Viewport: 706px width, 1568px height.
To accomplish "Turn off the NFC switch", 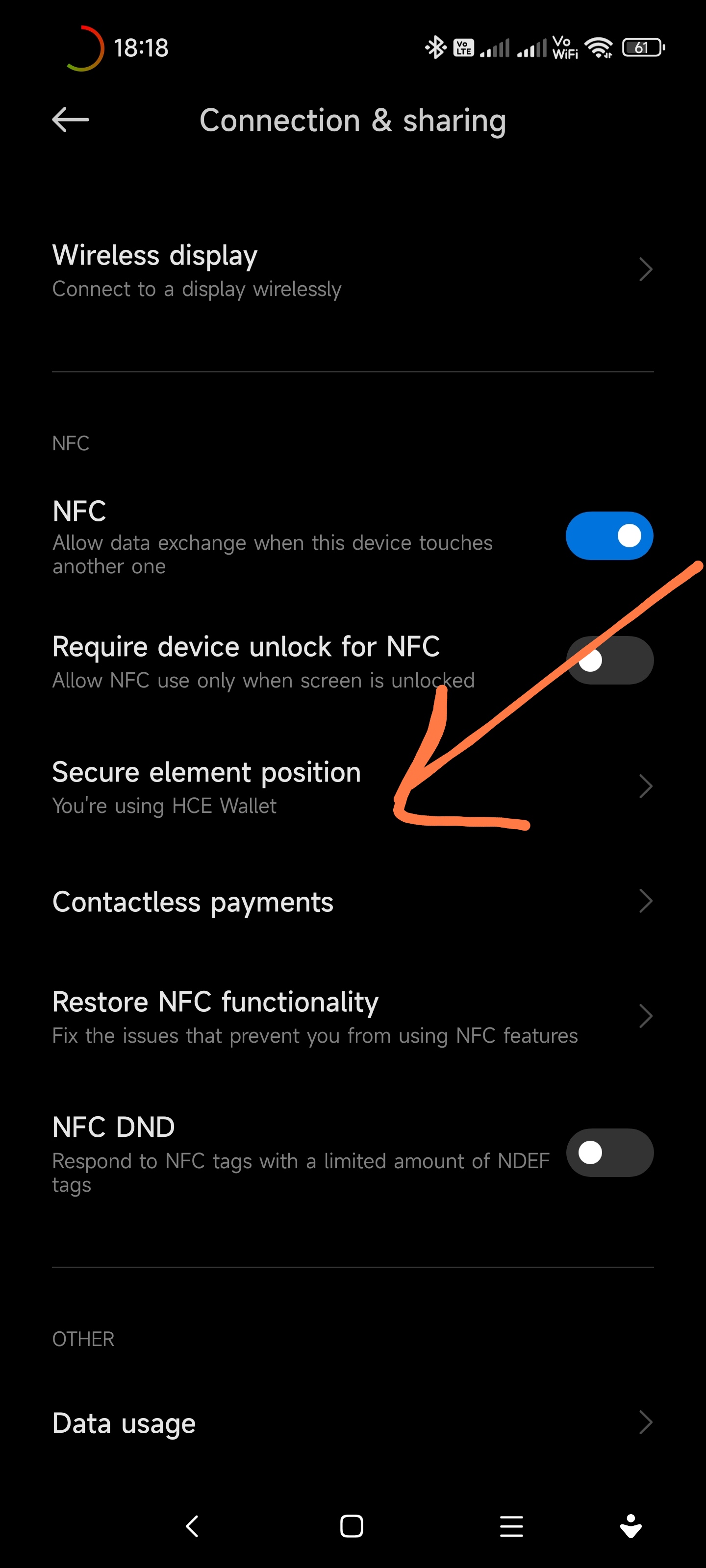I will click(609, 536).
